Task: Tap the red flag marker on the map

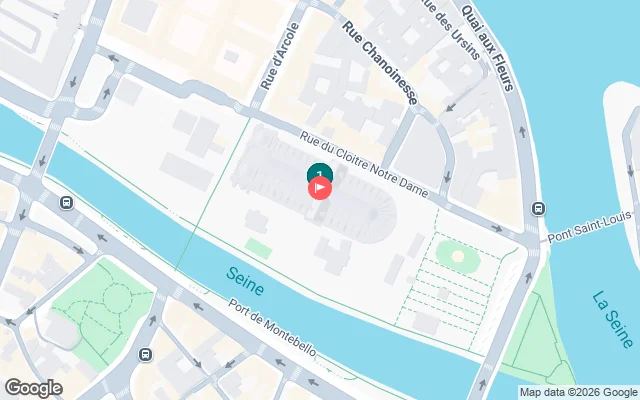Action: coord(320,187)
